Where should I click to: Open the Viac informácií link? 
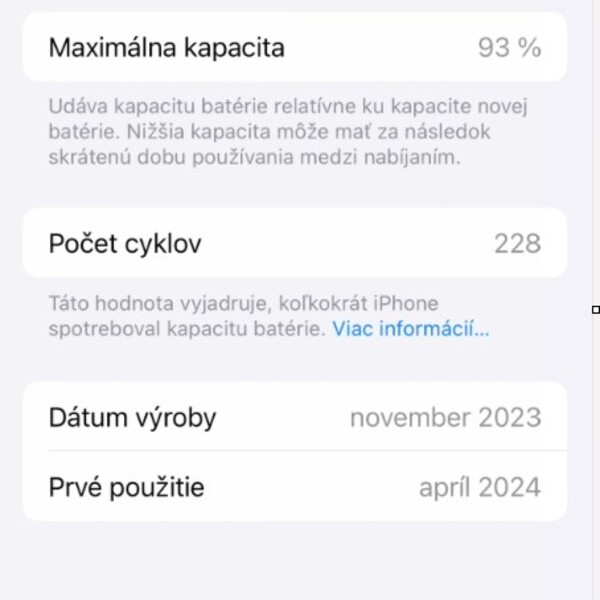pos(411,328)
